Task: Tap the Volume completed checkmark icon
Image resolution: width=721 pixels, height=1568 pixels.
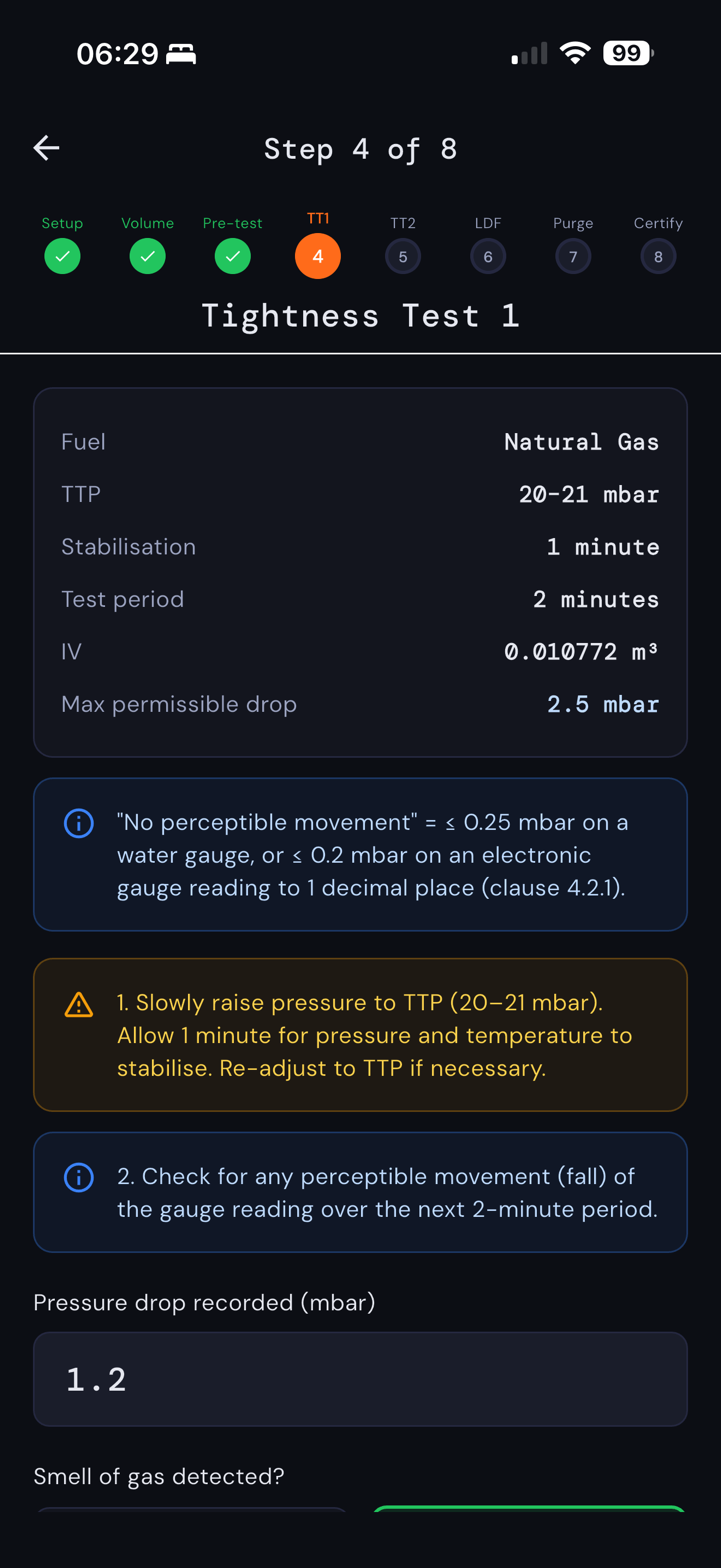Action: 147,256
